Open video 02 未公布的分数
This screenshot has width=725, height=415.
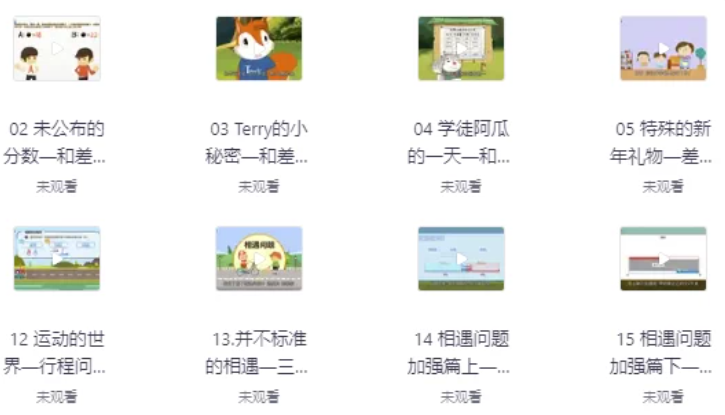click(57, 48)
